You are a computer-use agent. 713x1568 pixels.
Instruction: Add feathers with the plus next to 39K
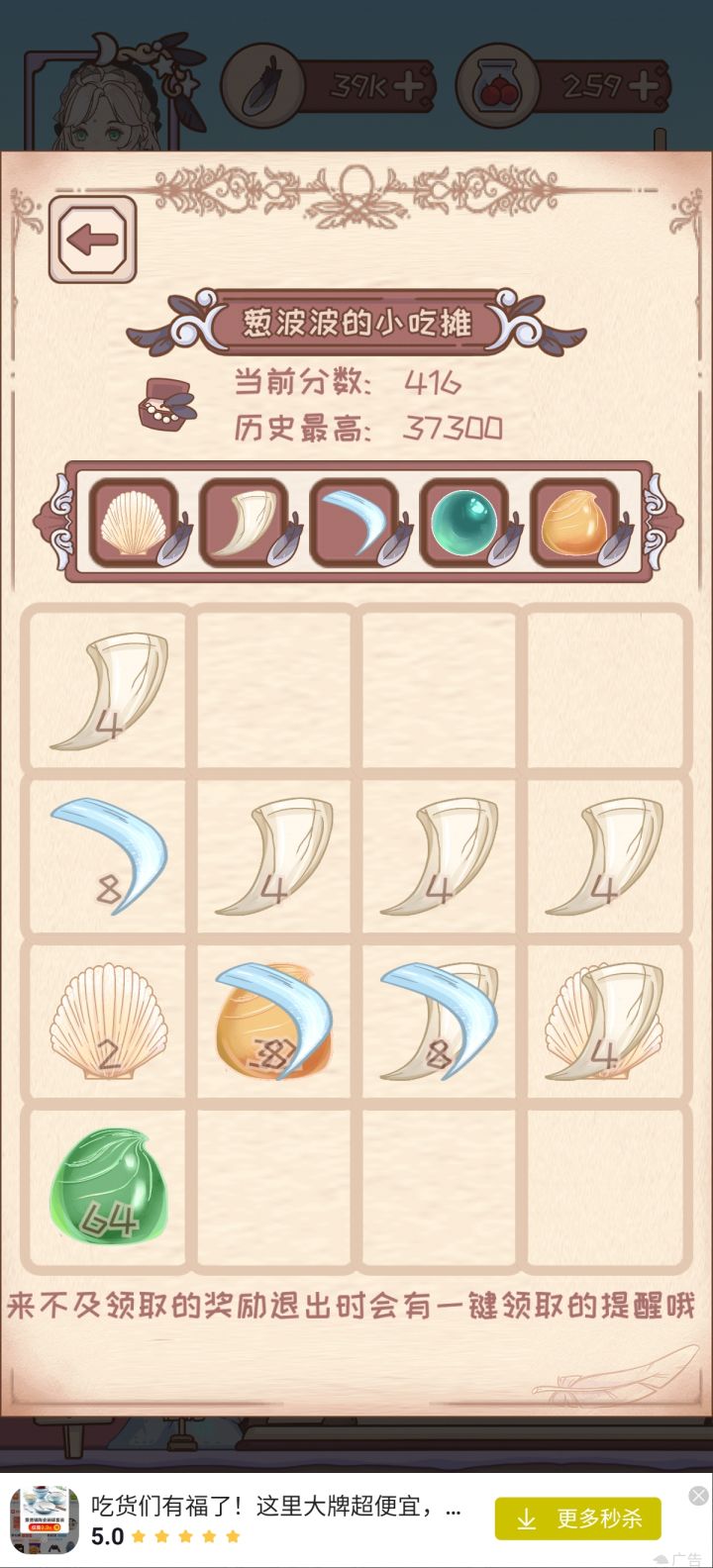(x=408, y=87)
